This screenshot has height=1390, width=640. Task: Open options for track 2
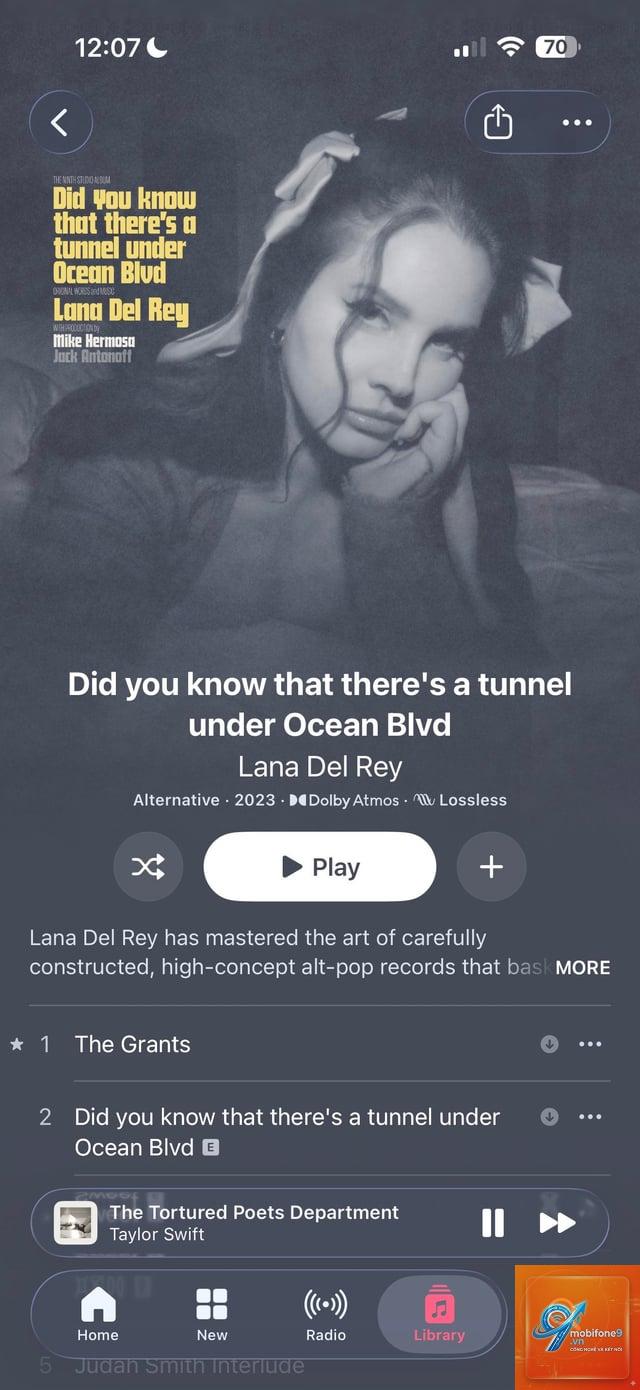point(591,1117)
